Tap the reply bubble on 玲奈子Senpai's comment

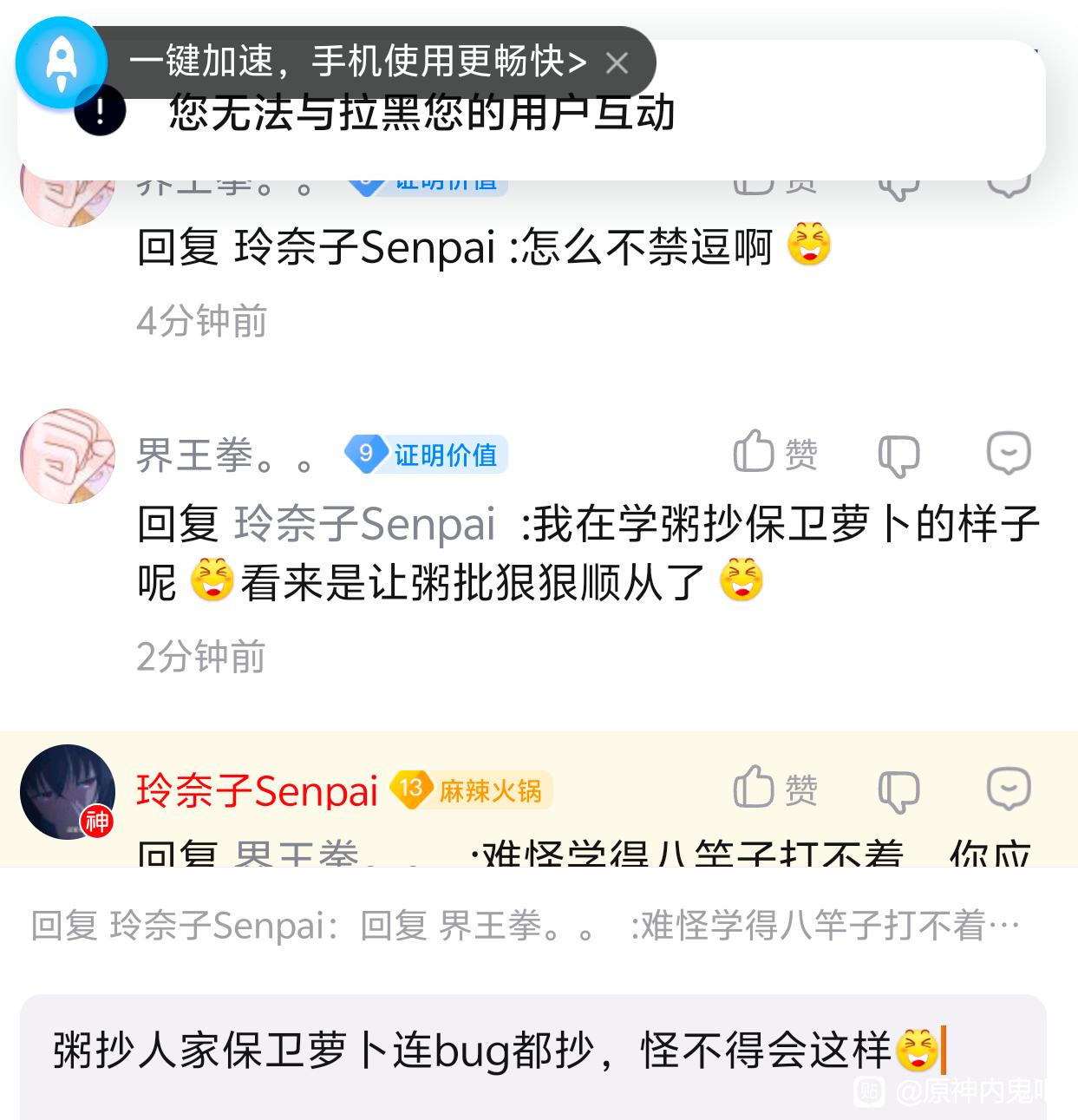[x=1009, y=789]
